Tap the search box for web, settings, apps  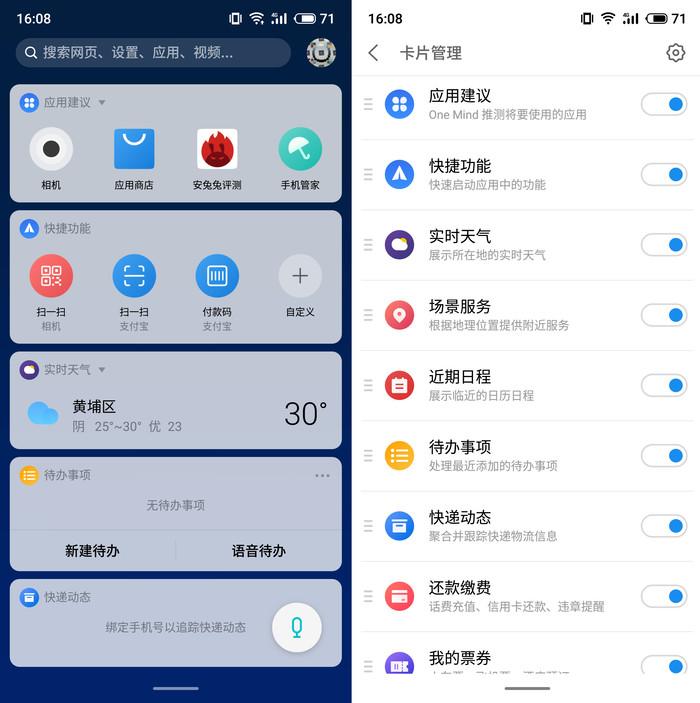pyautogui.click(x=150, y=52)
